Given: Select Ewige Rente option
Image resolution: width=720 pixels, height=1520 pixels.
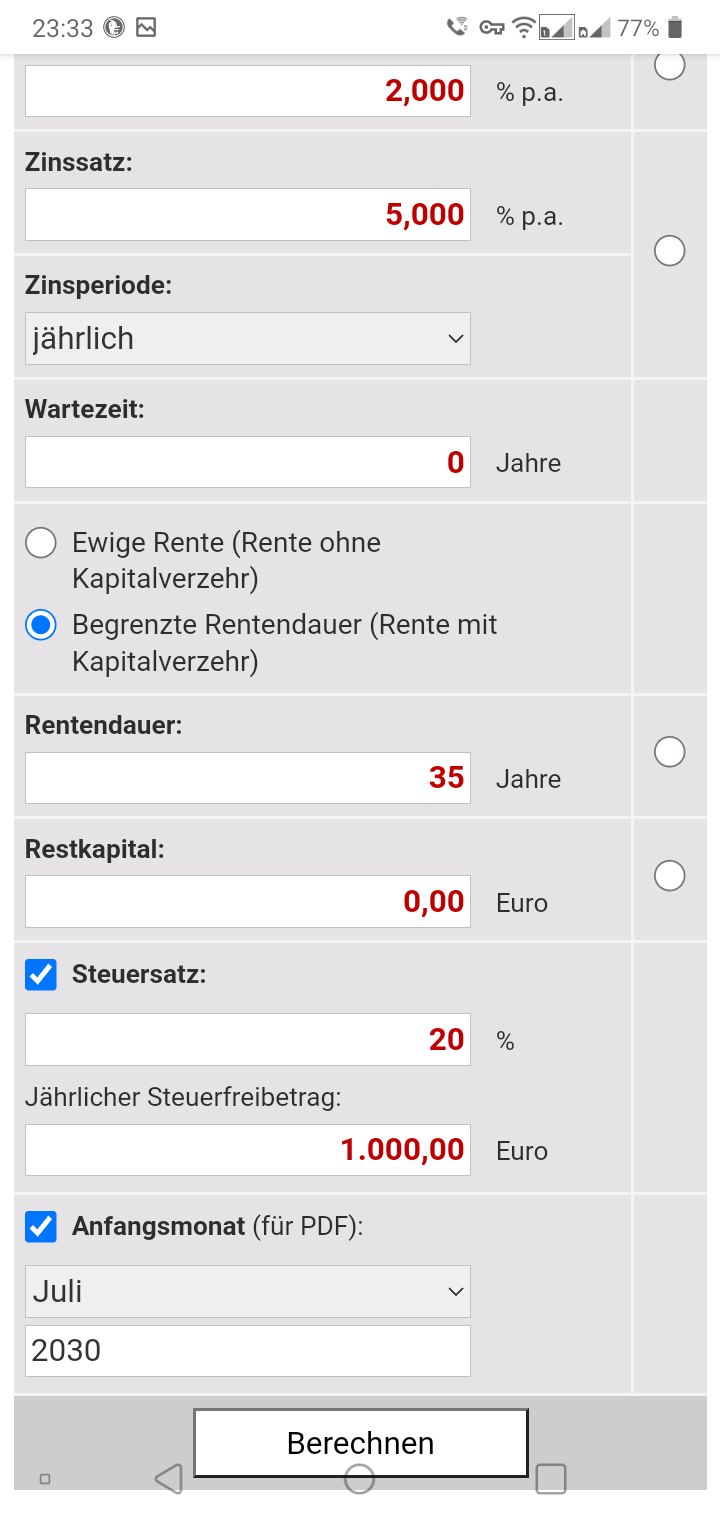Looking at the screenshot, I should (41, 543).
